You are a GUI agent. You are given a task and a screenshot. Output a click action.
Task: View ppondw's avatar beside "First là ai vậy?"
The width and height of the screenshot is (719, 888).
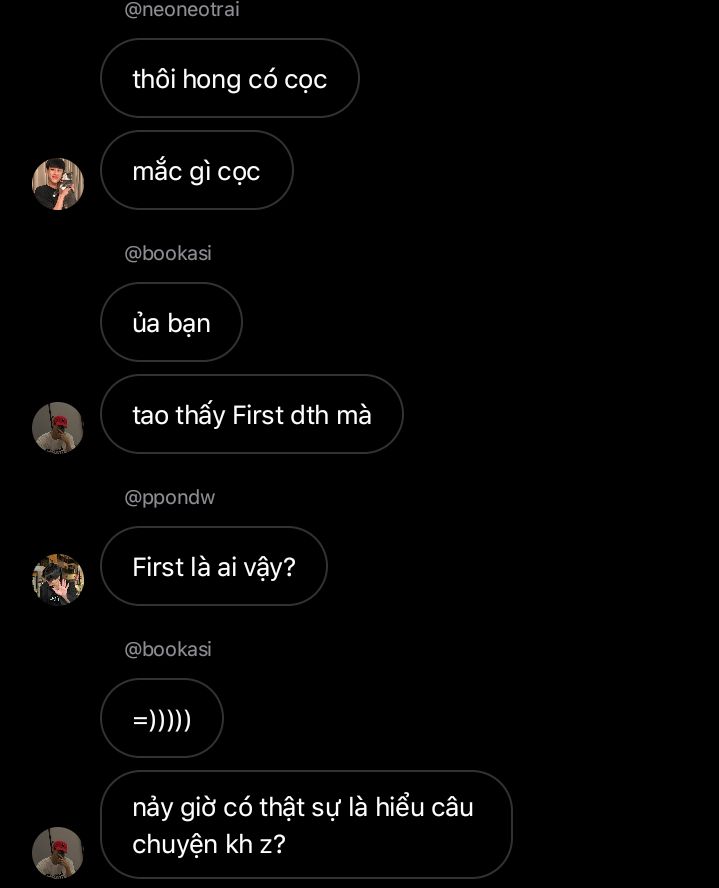pyautogui.click(x=58, y=580)
